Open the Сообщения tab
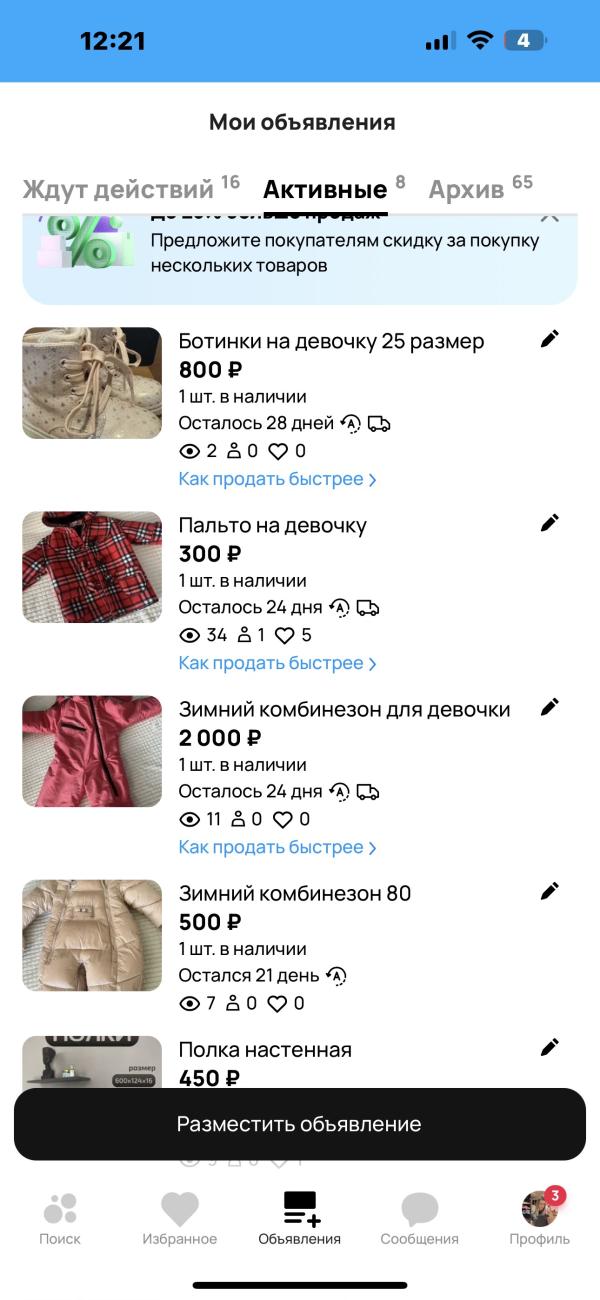This screenshot has width=600, height=1300. tap(419, 1220)
